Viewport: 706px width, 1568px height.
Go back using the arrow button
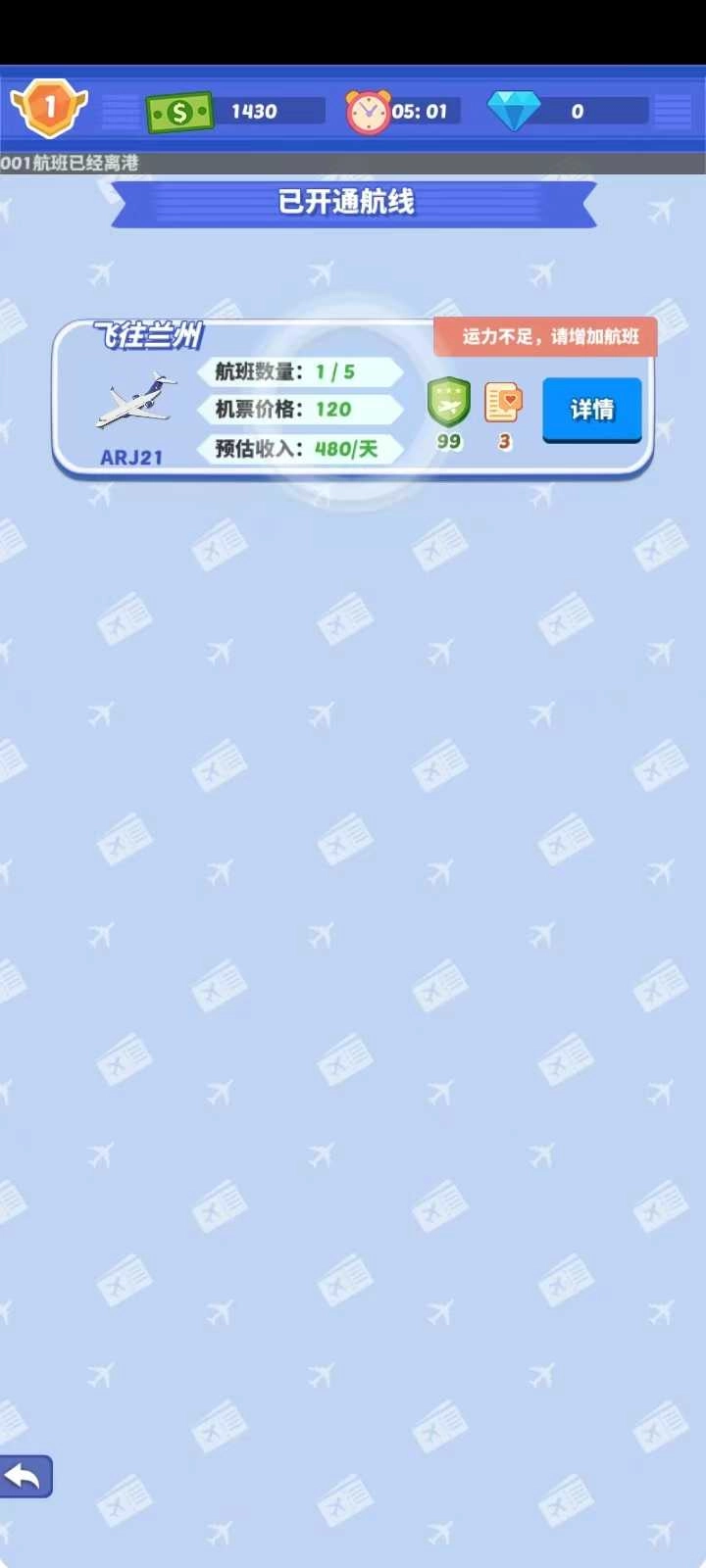25,1476
